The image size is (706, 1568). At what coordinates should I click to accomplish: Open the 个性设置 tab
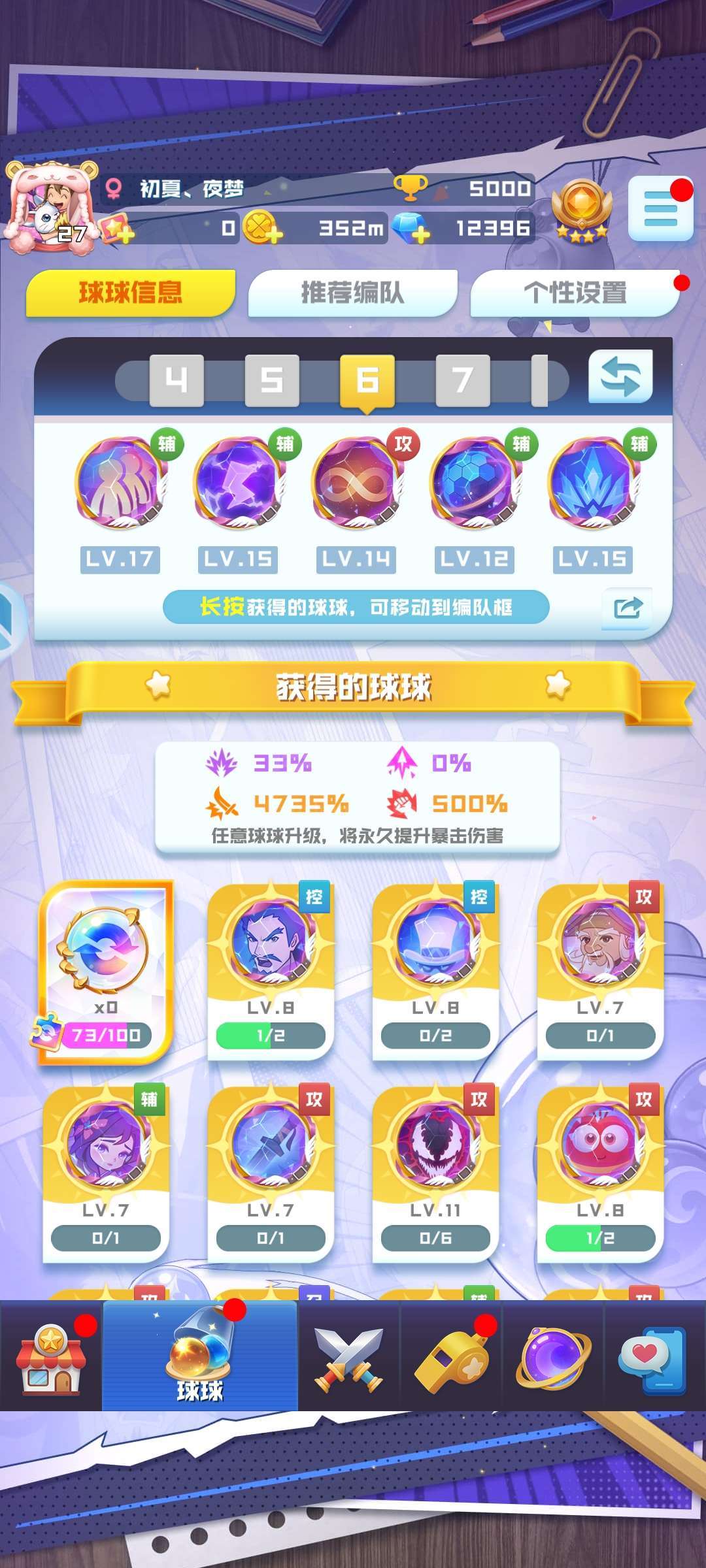pos(575,293)
